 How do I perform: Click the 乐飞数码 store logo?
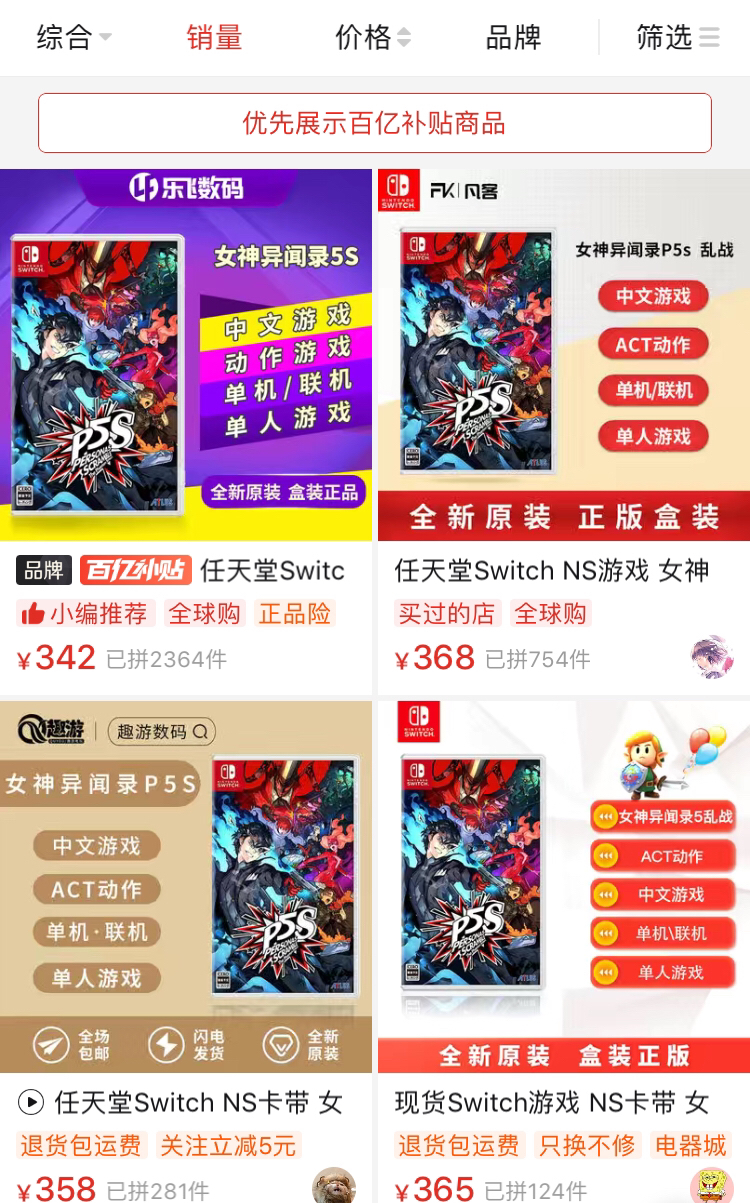click(185, 189)
